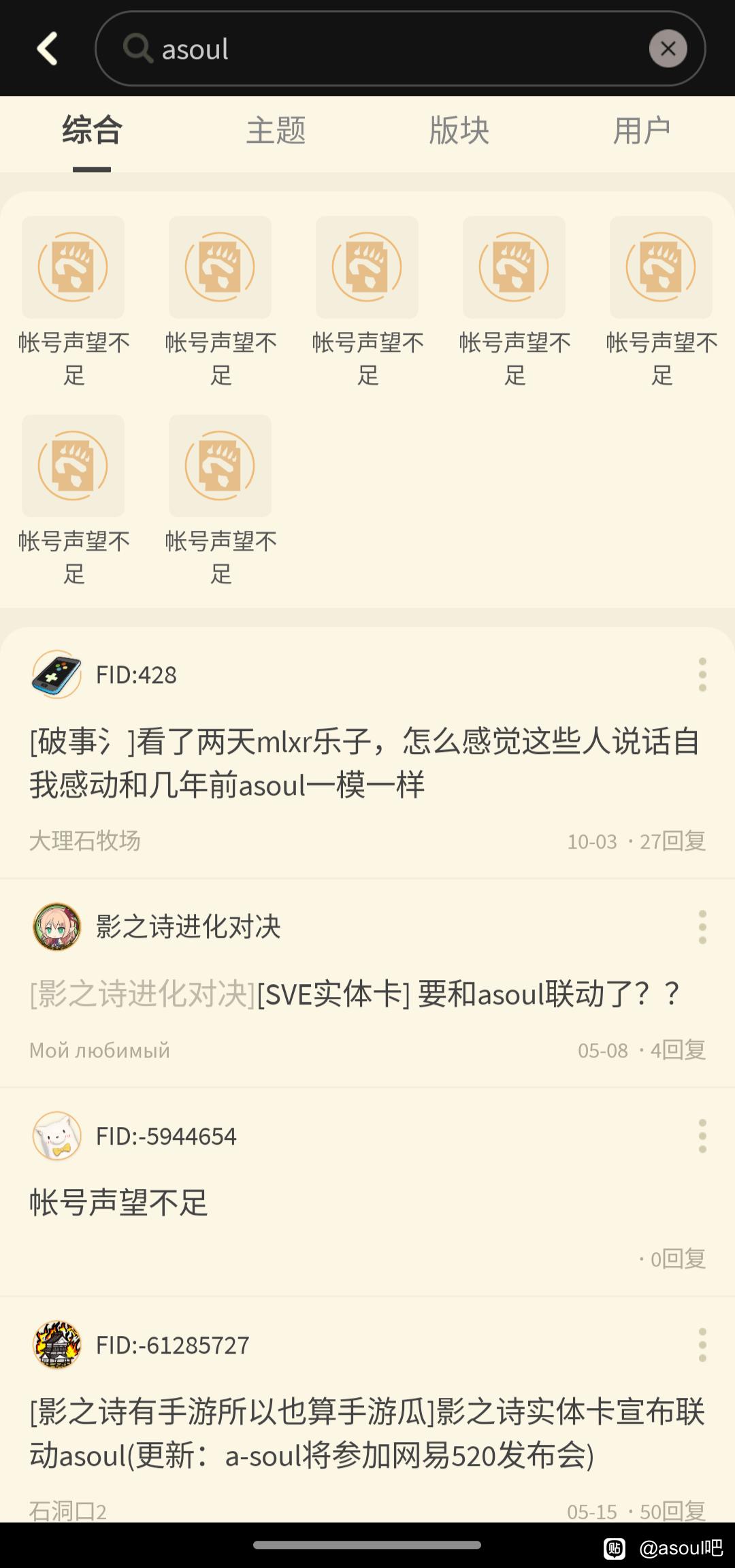Open the 影之诗实体卡宣布联动asoul post
This screenshot has width=735, height=1568.
click(367, 1433)
